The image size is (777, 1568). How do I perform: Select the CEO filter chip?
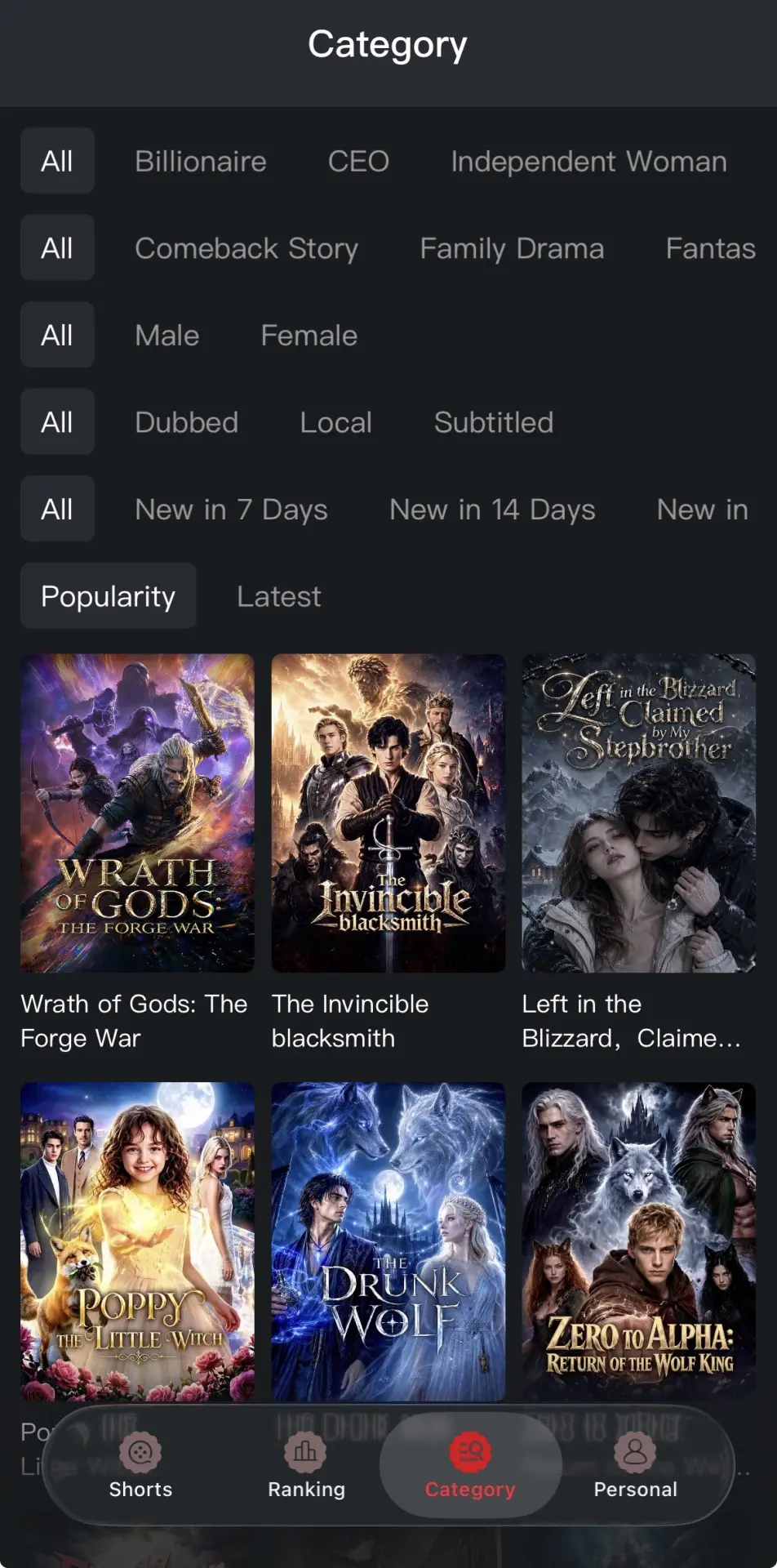(358, 161)
